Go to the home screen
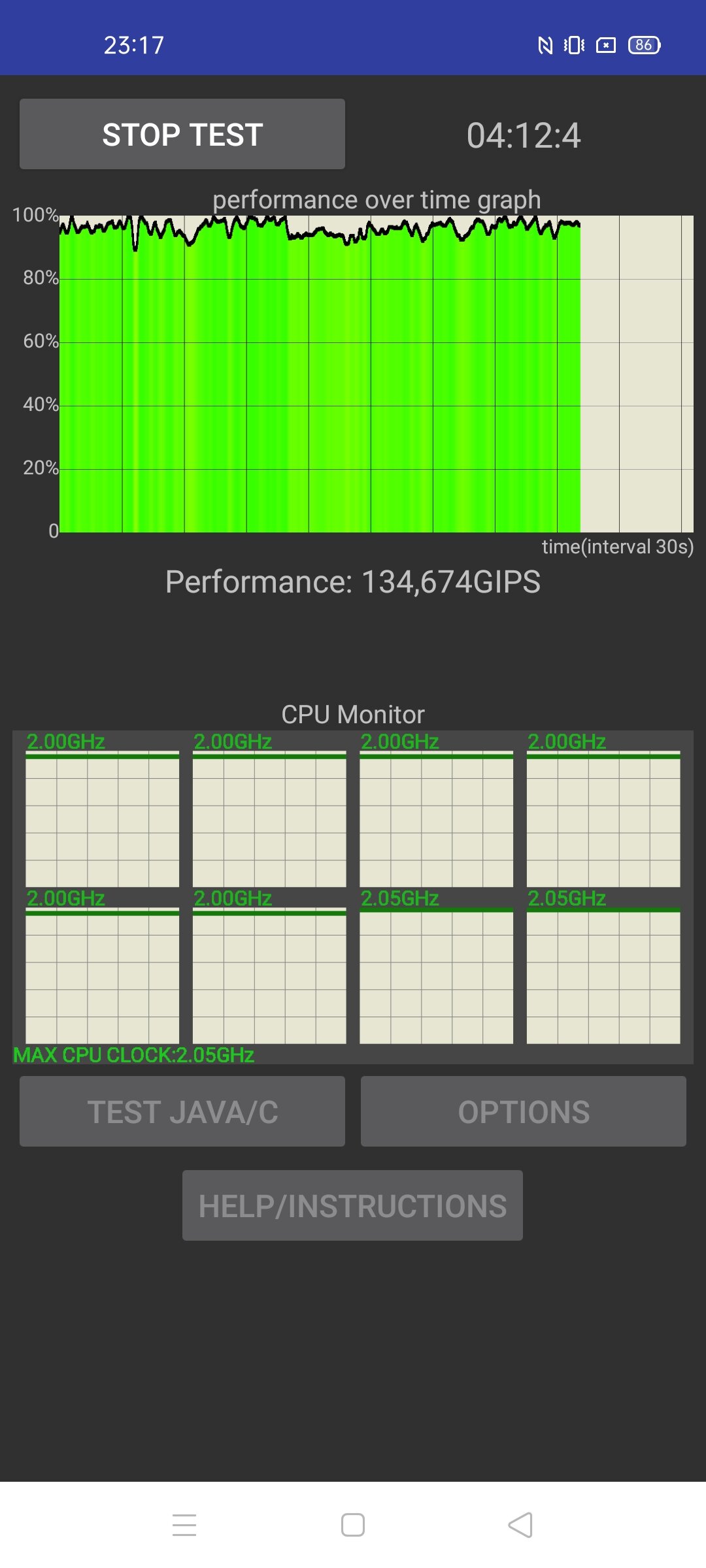Screen dimensions: 706x1568 [353, 1525]
